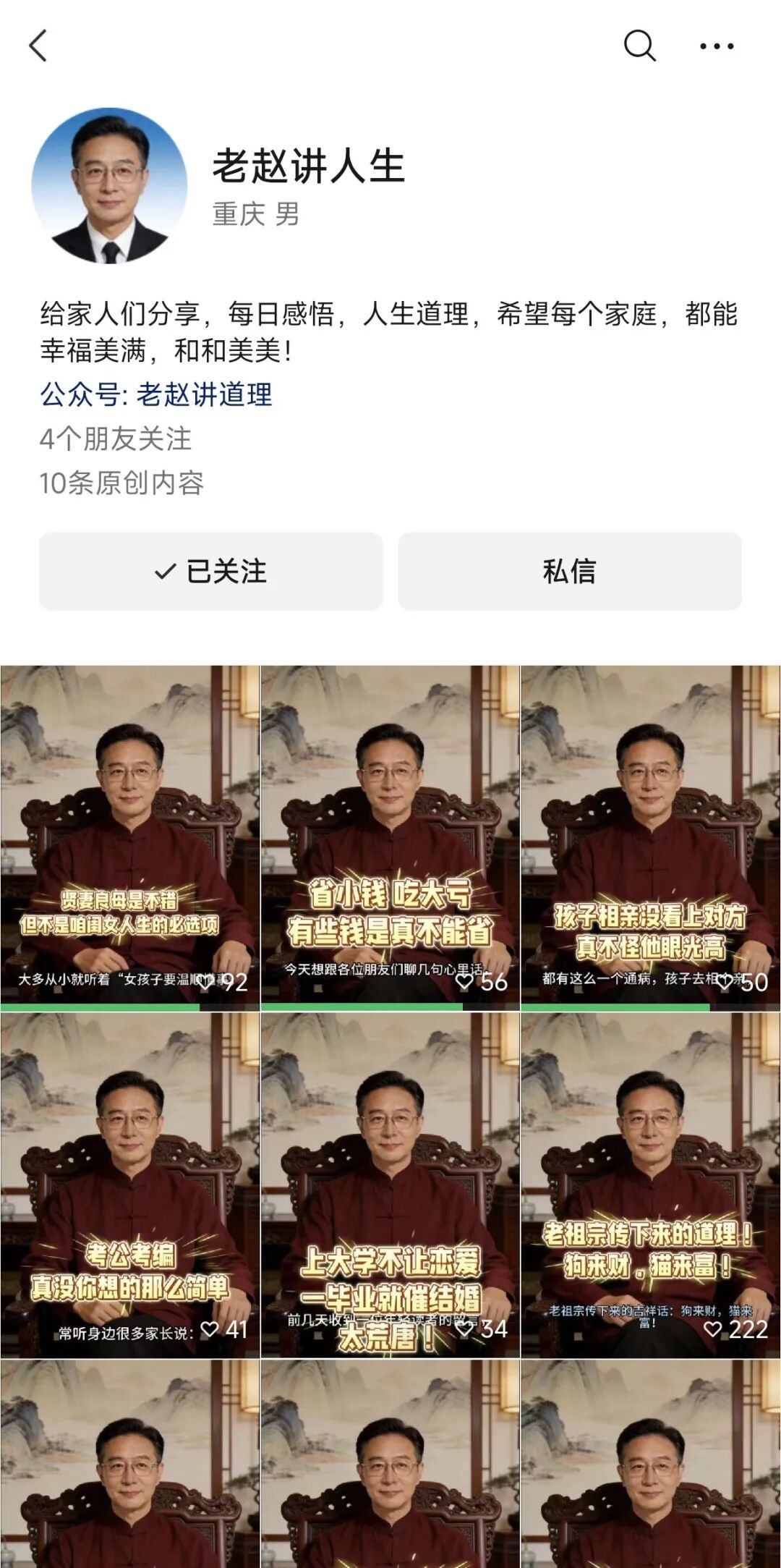Watch the 考公考编 video
The image size is (781, 1568).
[129, 1184]
